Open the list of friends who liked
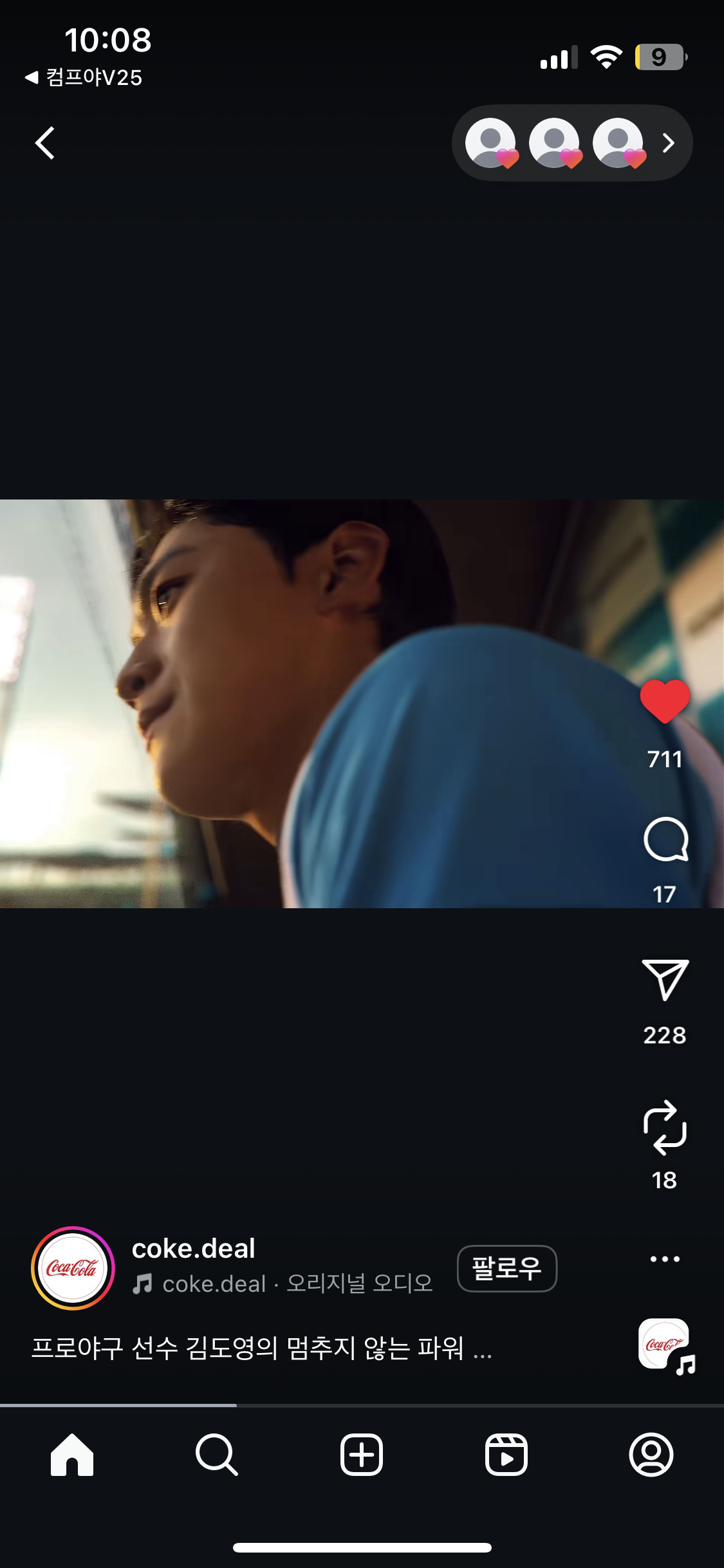The width and height of the screenshot is (724, 1568). pos(571,143)
